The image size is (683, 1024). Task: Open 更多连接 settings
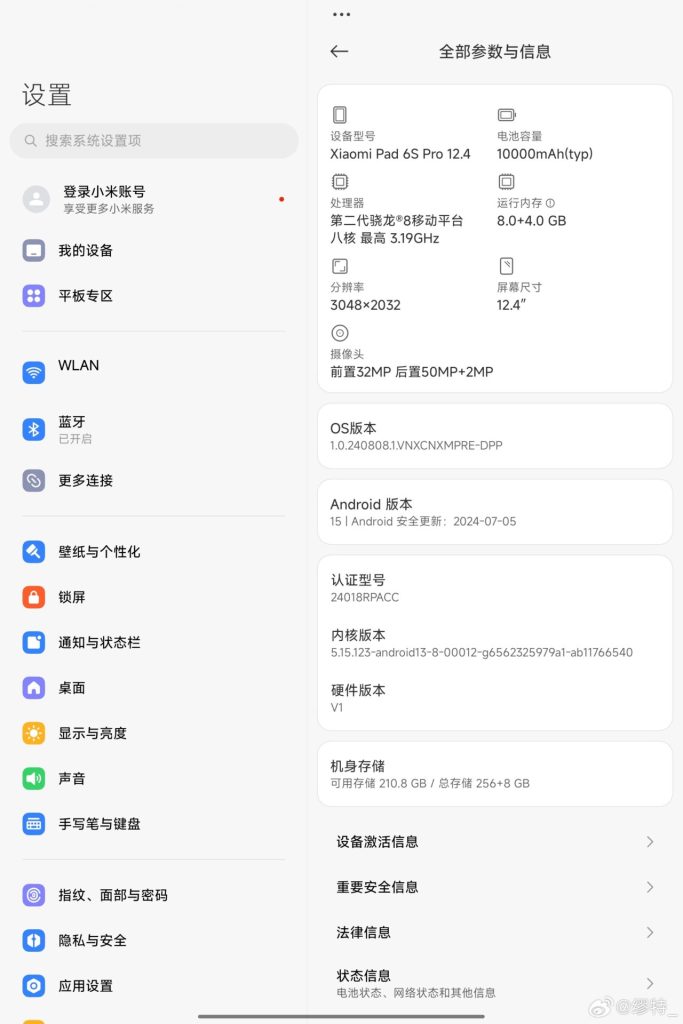pos(86,481)
